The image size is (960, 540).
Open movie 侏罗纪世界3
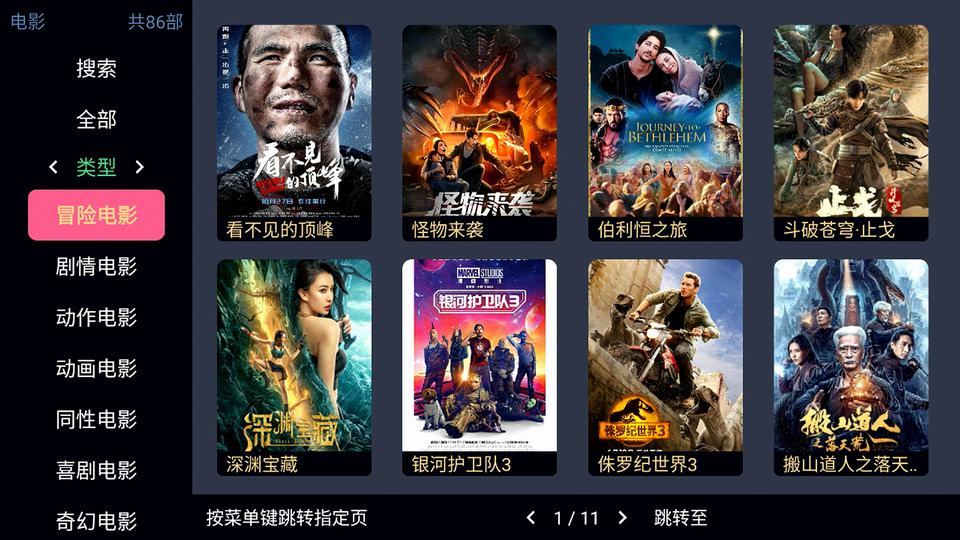665,367
